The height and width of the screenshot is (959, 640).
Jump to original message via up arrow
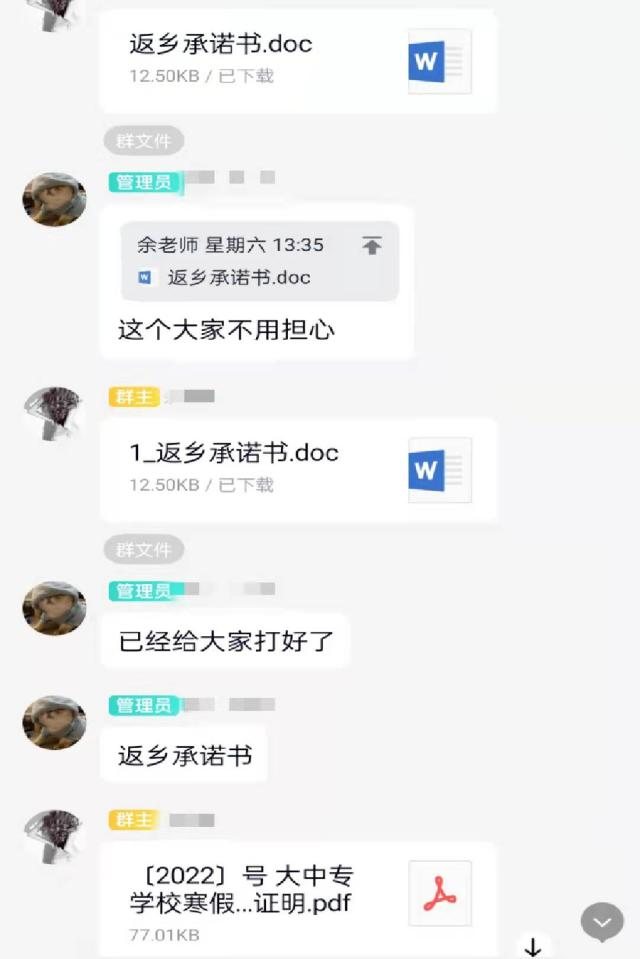[x=372, y=245]
